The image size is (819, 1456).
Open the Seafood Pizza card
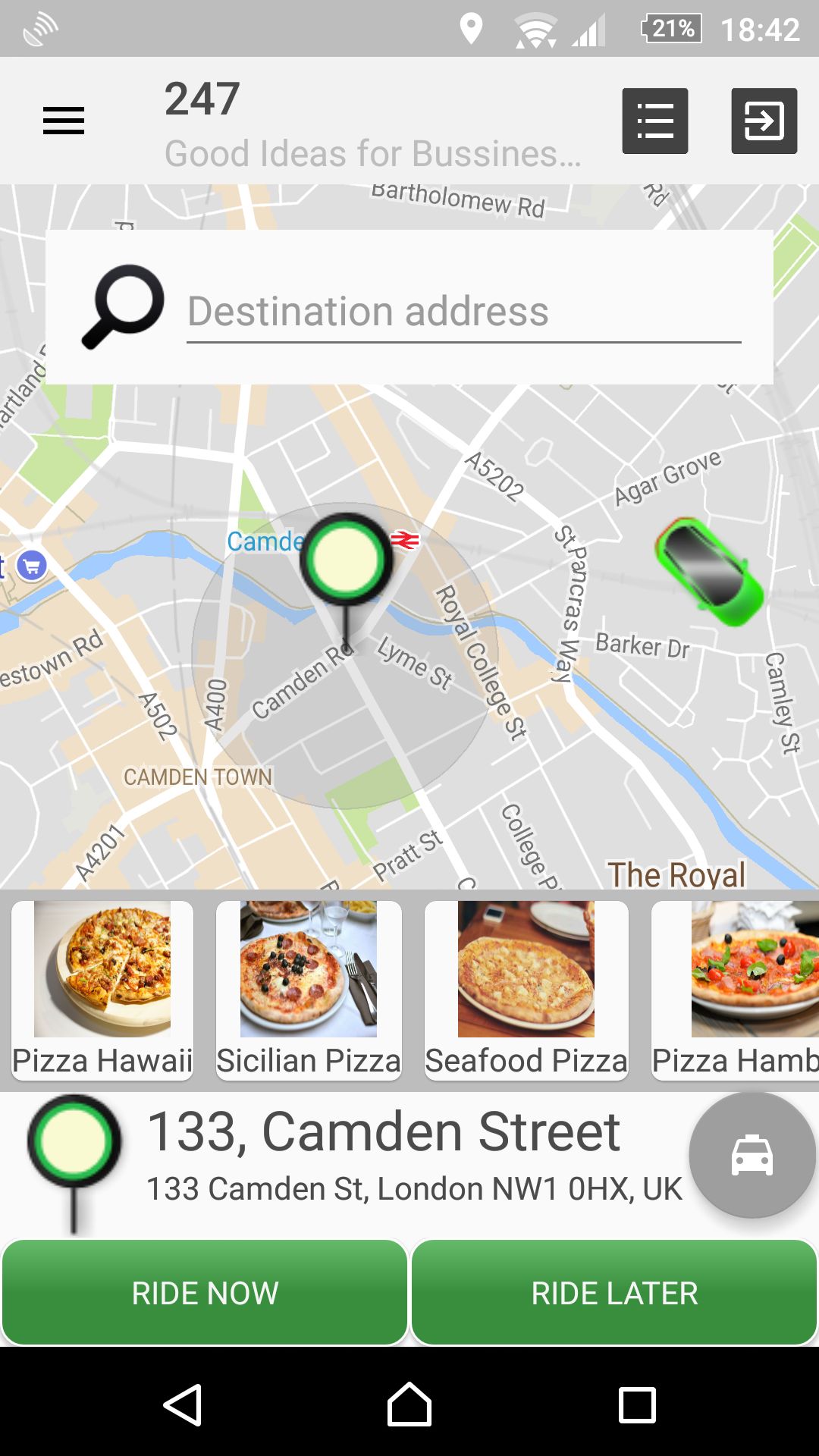tap(526, 989)
